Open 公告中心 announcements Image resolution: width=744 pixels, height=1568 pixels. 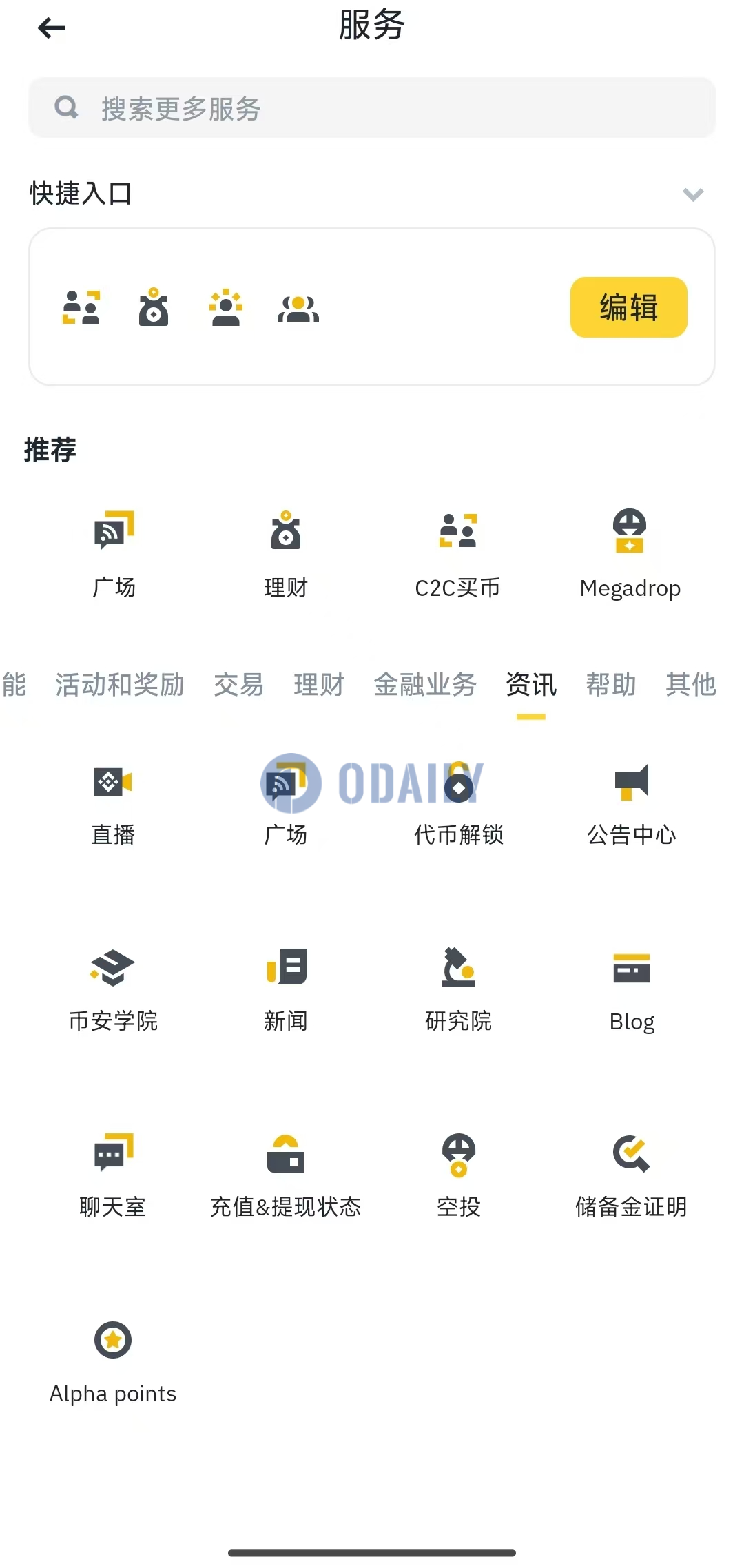pos(631,803)
